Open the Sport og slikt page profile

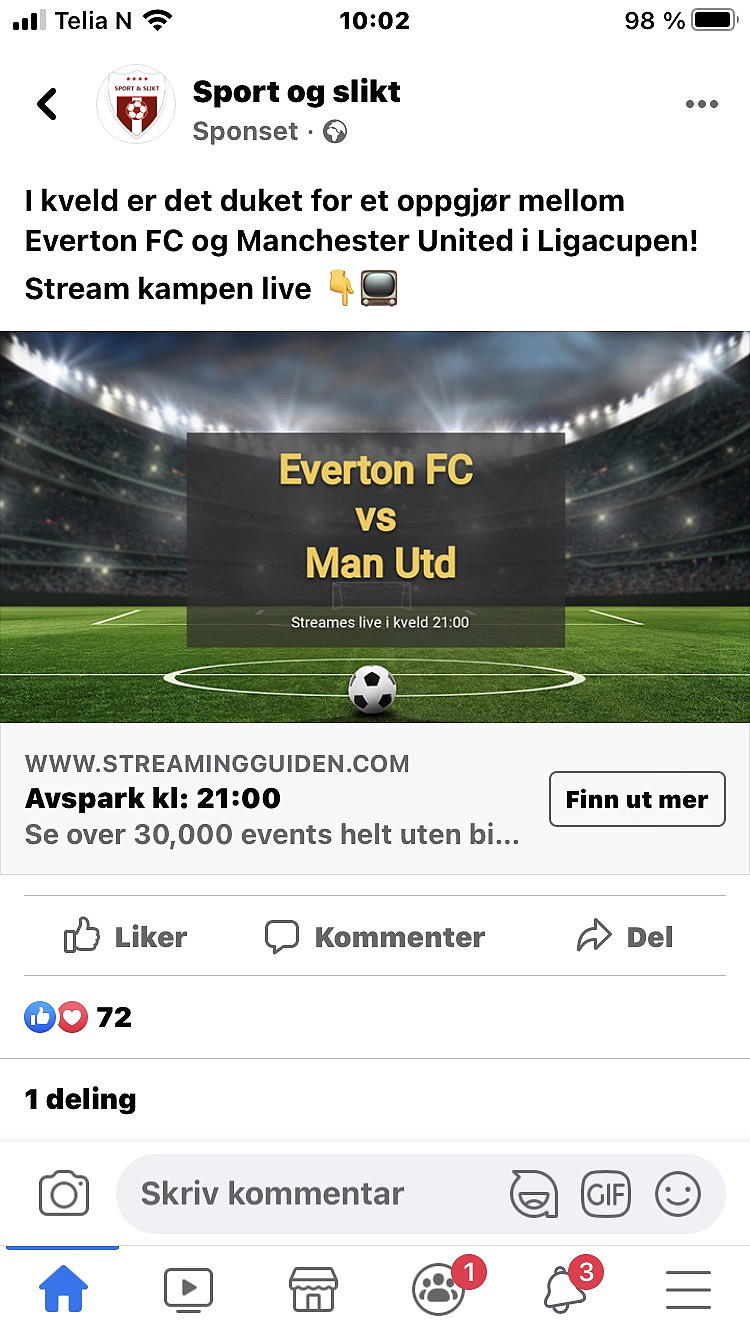coord(296,92)
